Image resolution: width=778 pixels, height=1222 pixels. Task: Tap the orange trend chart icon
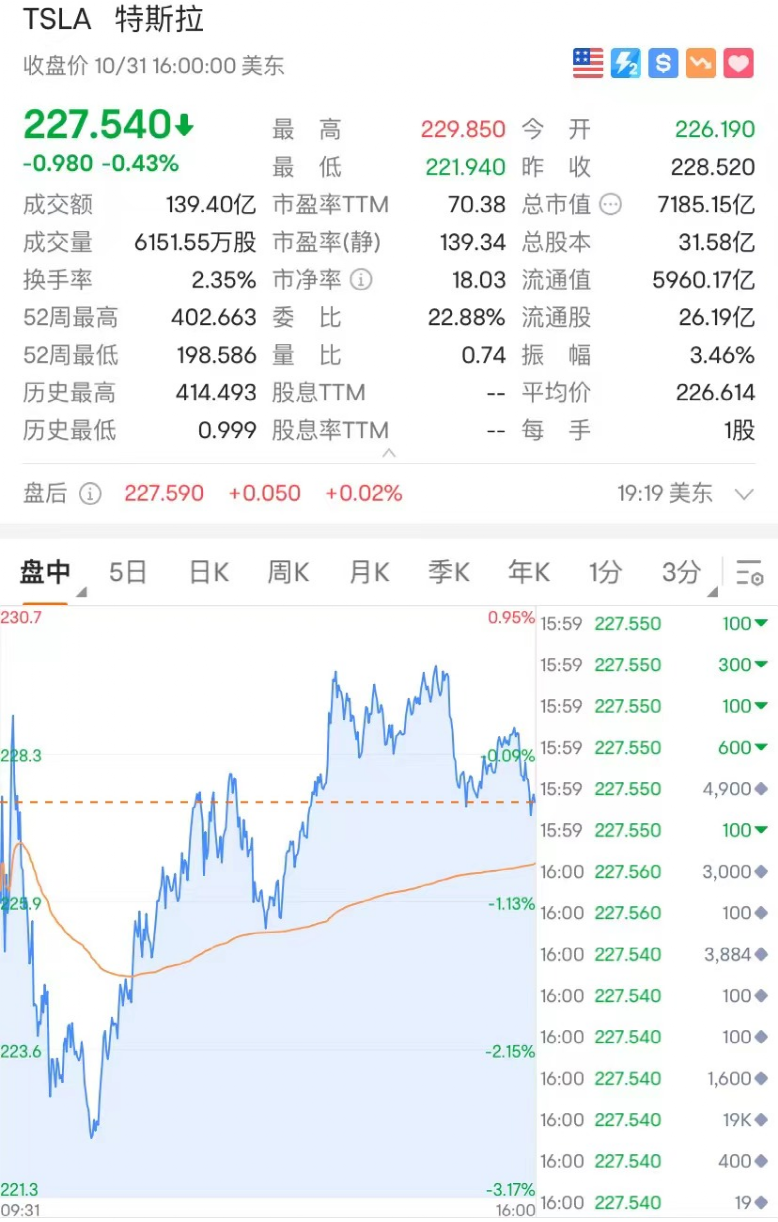click(700, 63)
